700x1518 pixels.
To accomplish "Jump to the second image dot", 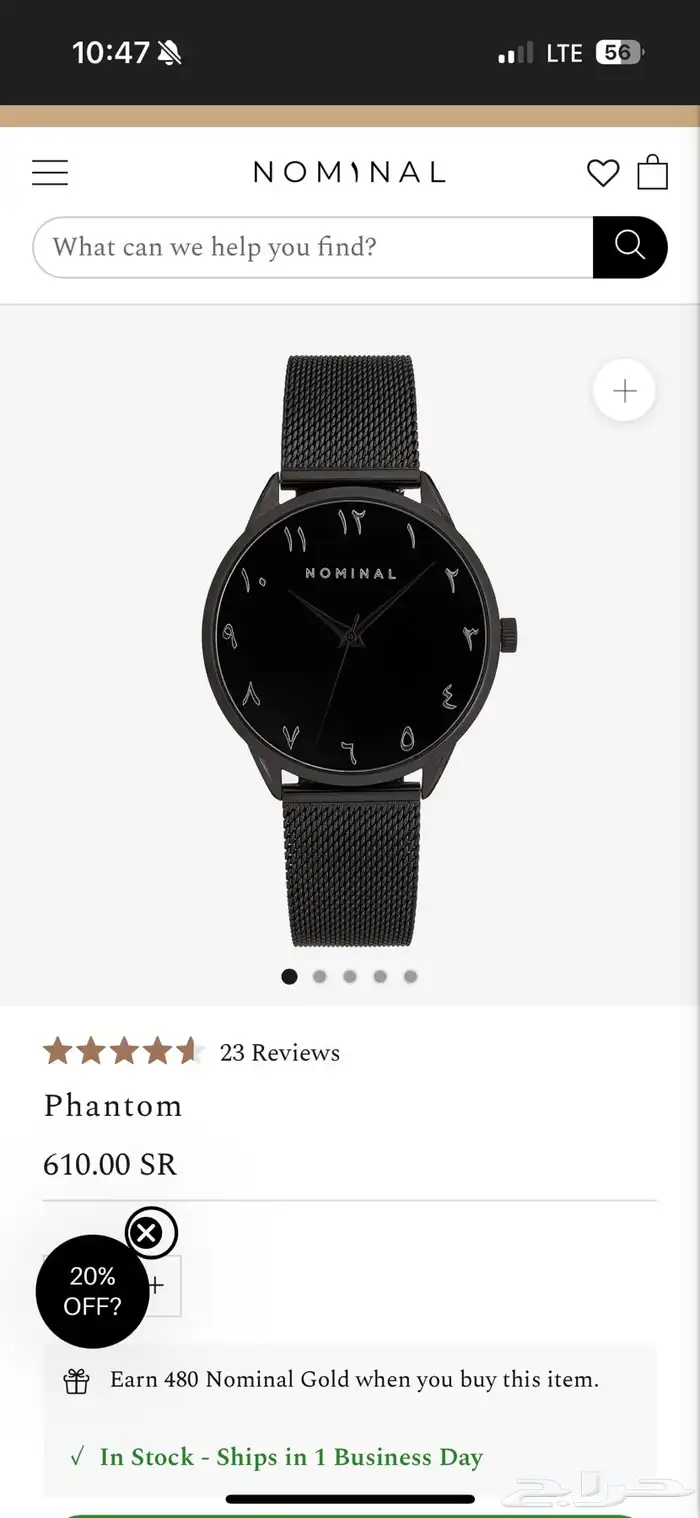I will coord(320,977).
